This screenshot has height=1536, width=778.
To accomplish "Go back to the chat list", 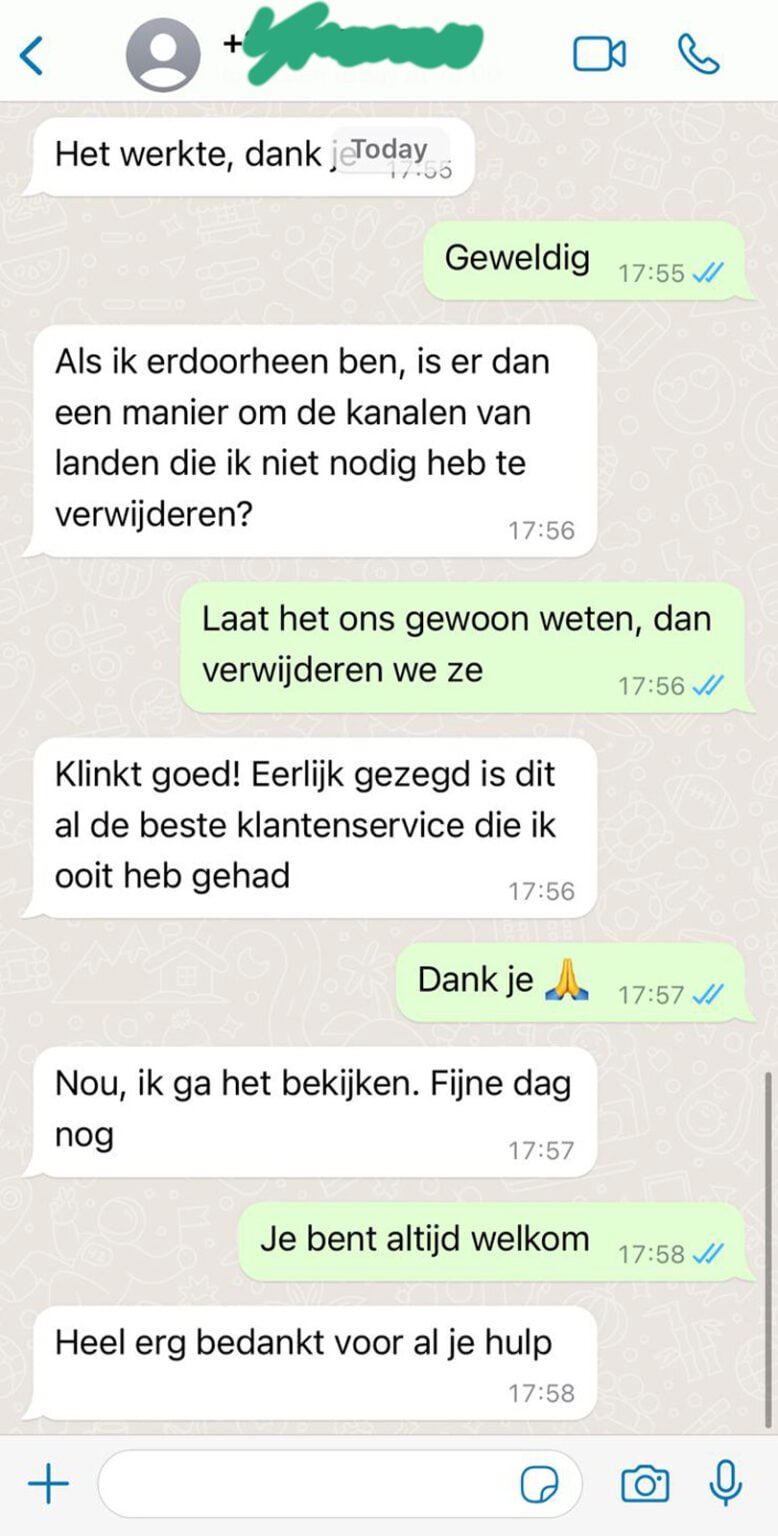I will pos(32,55).
